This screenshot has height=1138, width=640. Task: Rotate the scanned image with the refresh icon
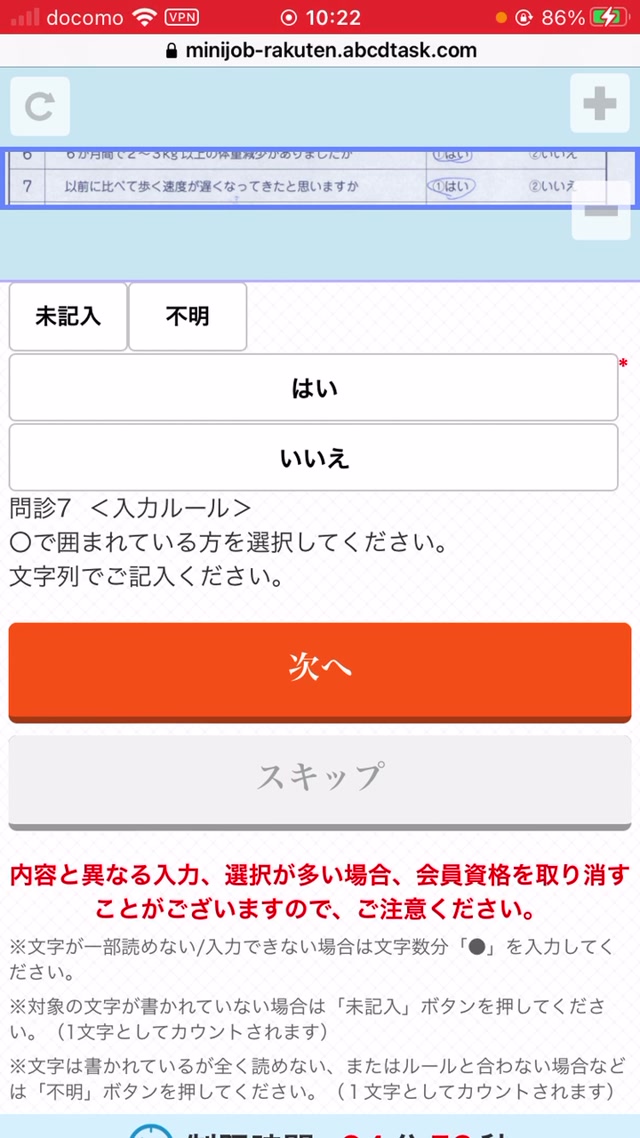click(40, 106)
